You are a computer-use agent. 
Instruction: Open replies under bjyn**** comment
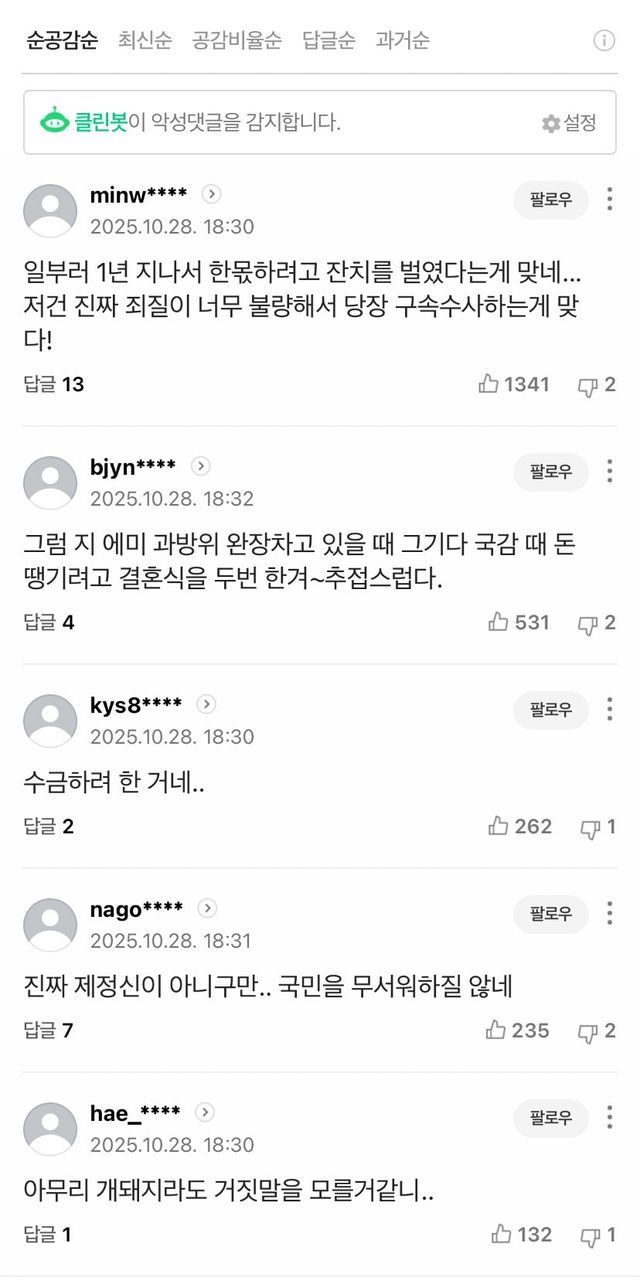click(48, 622)
